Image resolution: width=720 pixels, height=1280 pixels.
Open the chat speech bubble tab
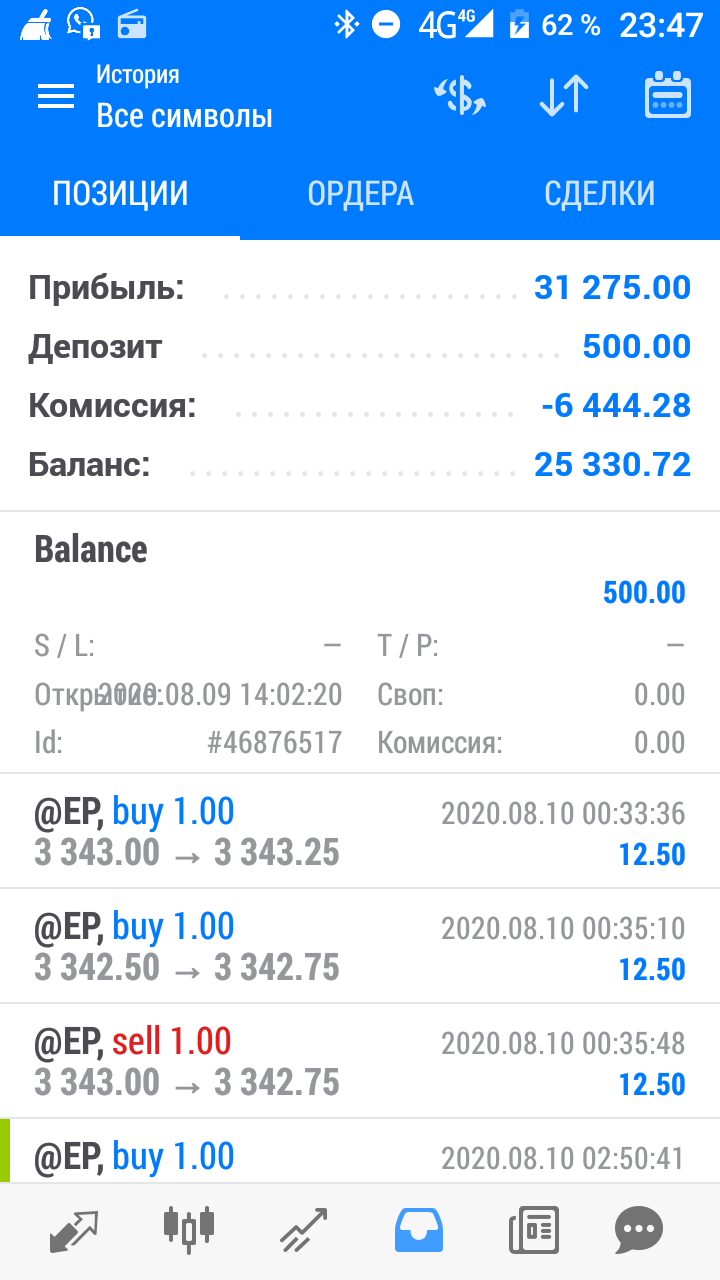[x=639, y=1230]
